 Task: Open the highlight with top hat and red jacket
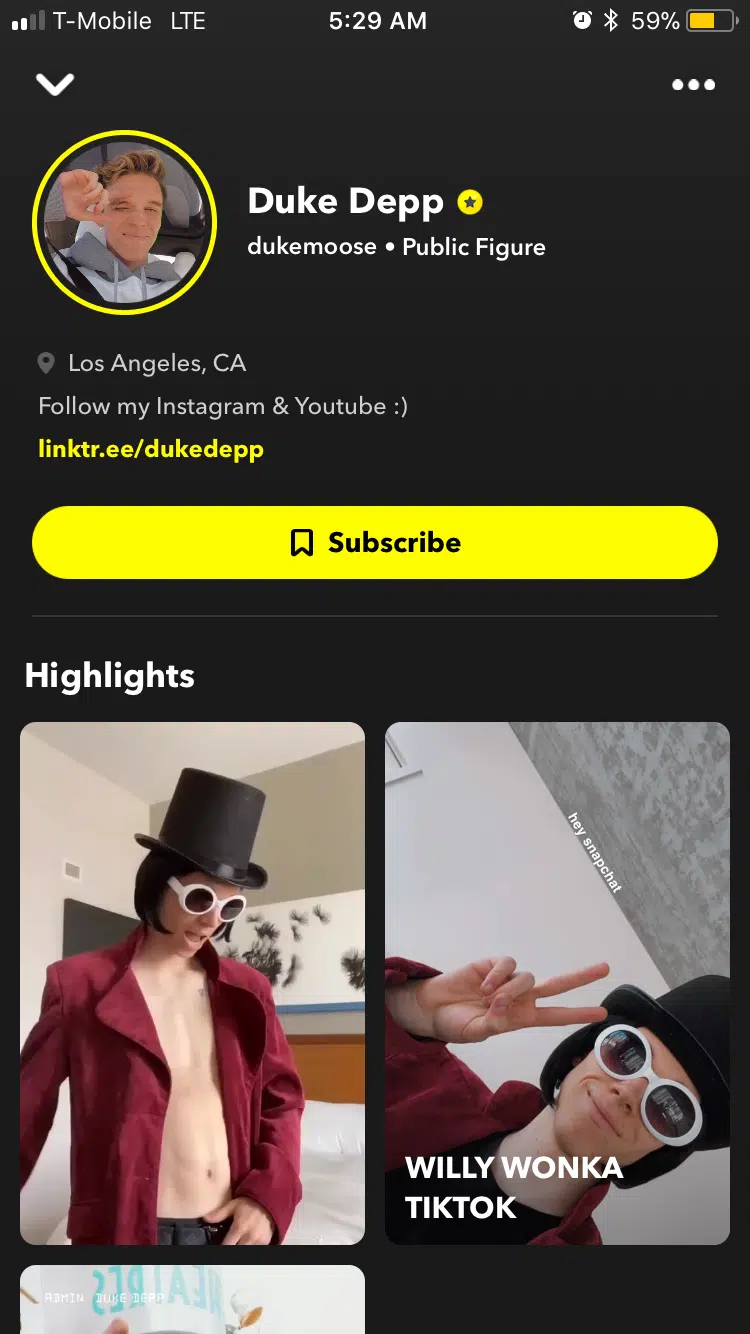click(x=192, y=983)
